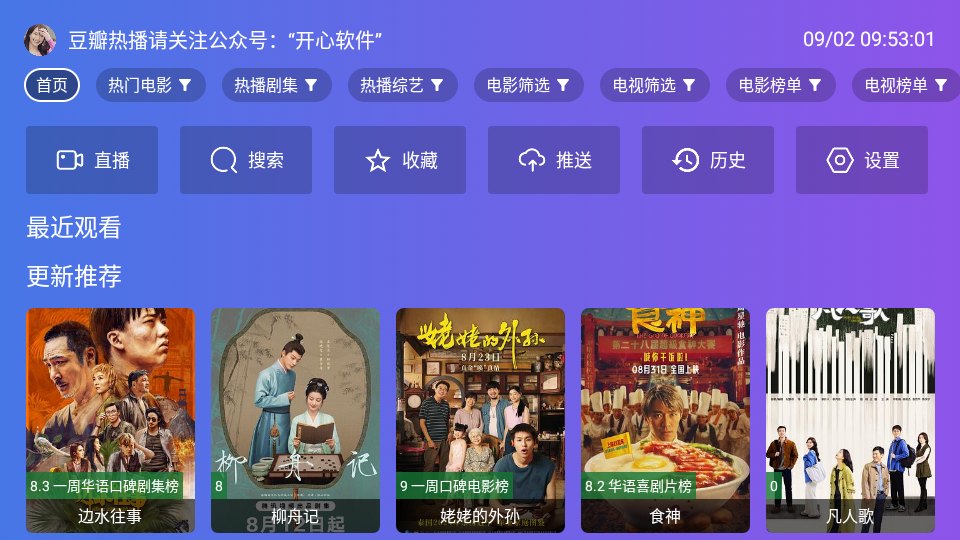This screenshot has height=540, width=960.
Task: Open the 电影榜单 filter chip
Action: click(x=780, y=85)
